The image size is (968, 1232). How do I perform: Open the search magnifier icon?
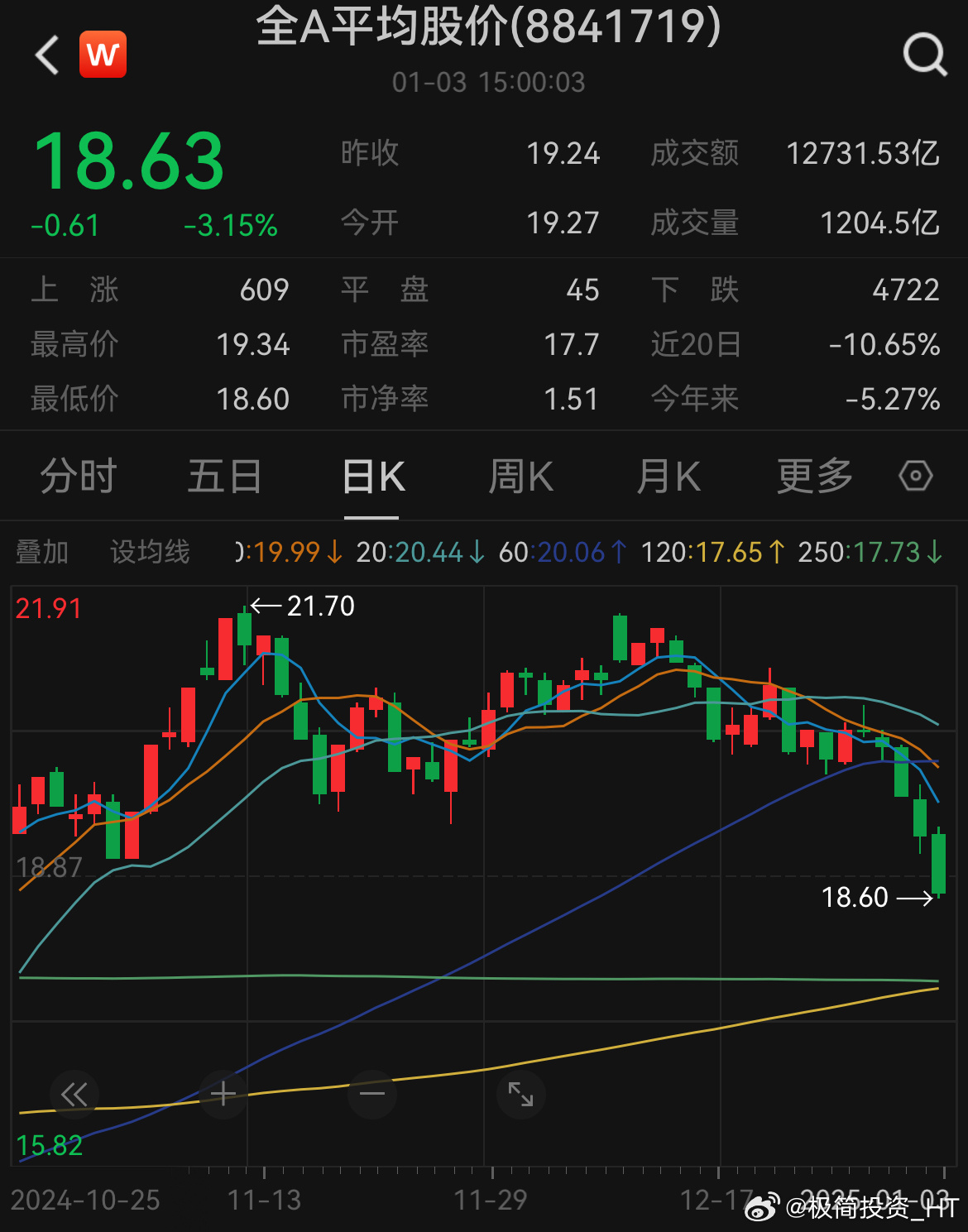924,55
